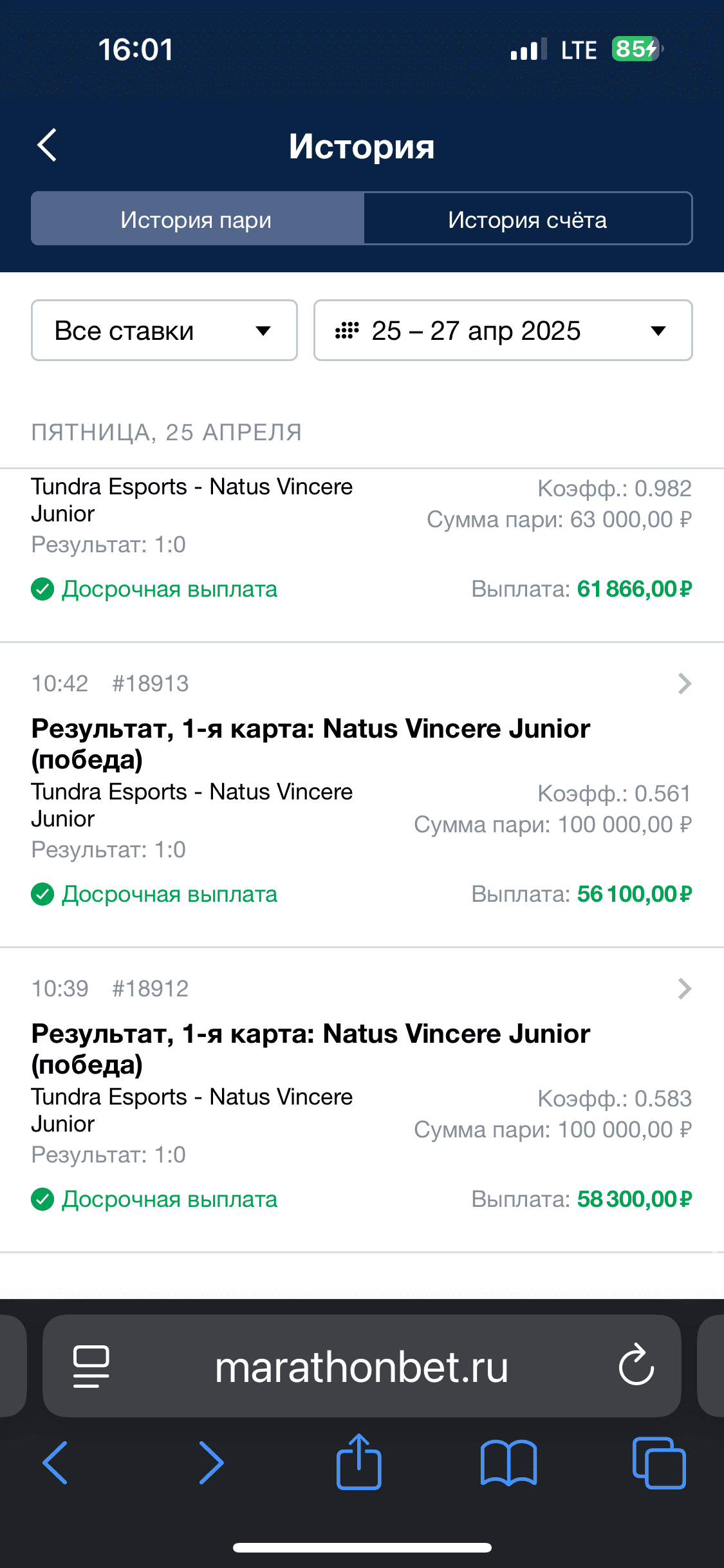Go forward in Safari toolbar
Viewport: 724px width, 1568px height.
(211, 1463)
